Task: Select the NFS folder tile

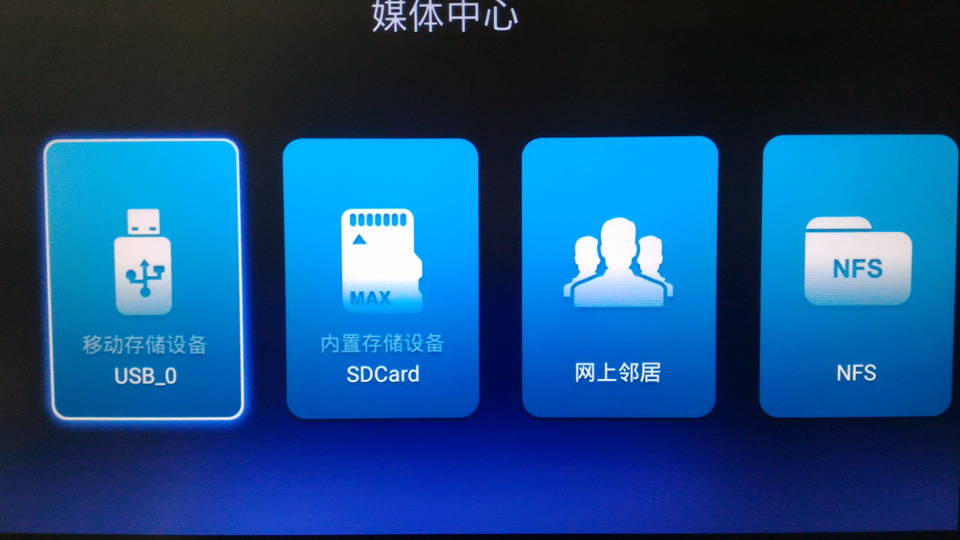Action: pos(857,276)
